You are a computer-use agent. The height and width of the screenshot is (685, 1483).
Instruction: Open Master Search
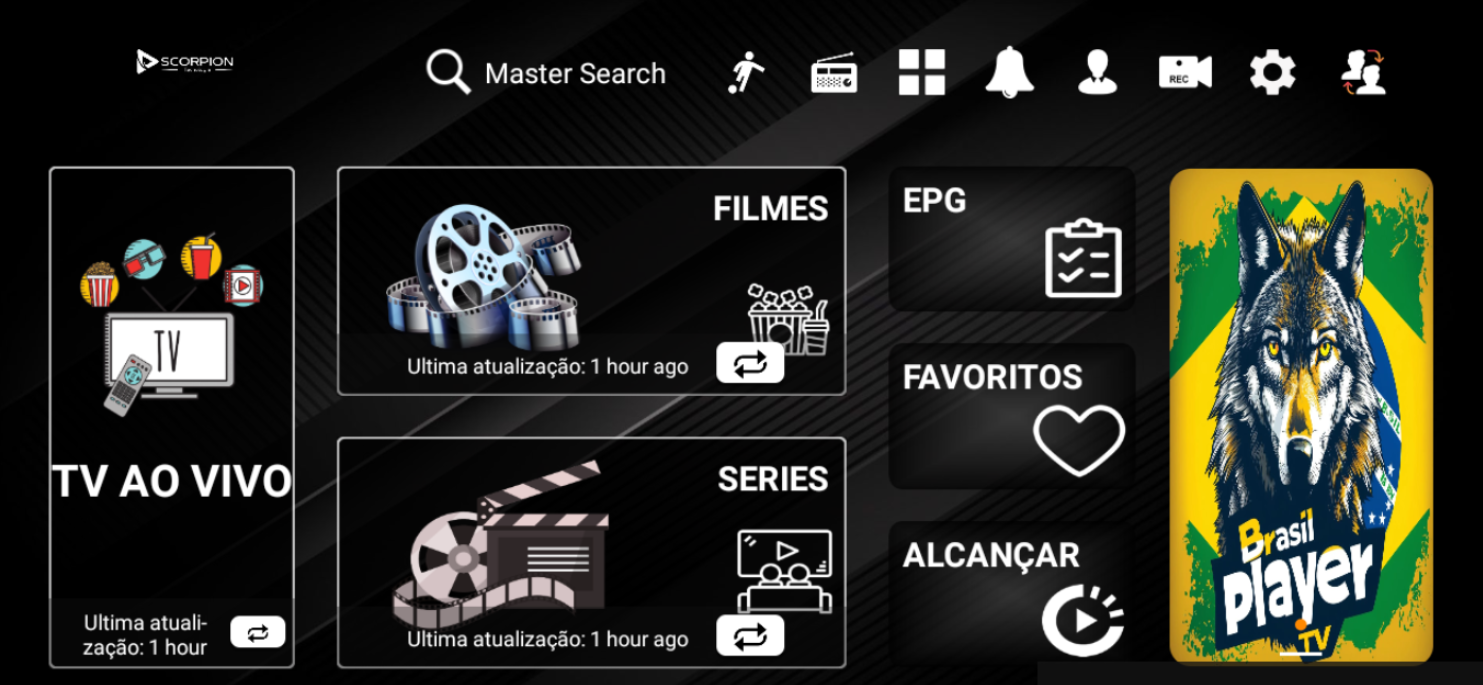click(x=546, y=73)
